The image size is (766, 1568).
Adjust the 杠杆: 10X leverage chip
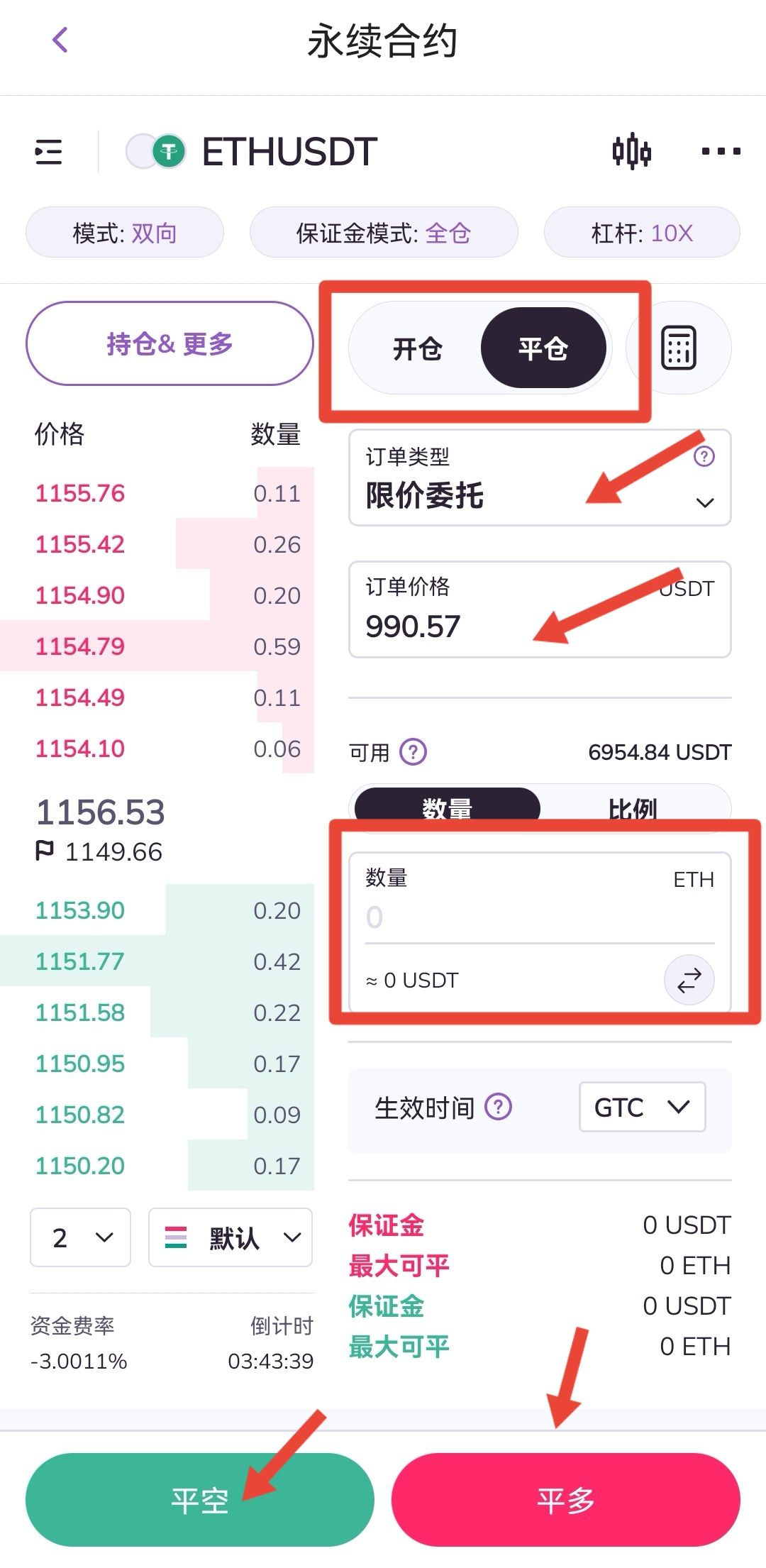(x=642, y=232)
